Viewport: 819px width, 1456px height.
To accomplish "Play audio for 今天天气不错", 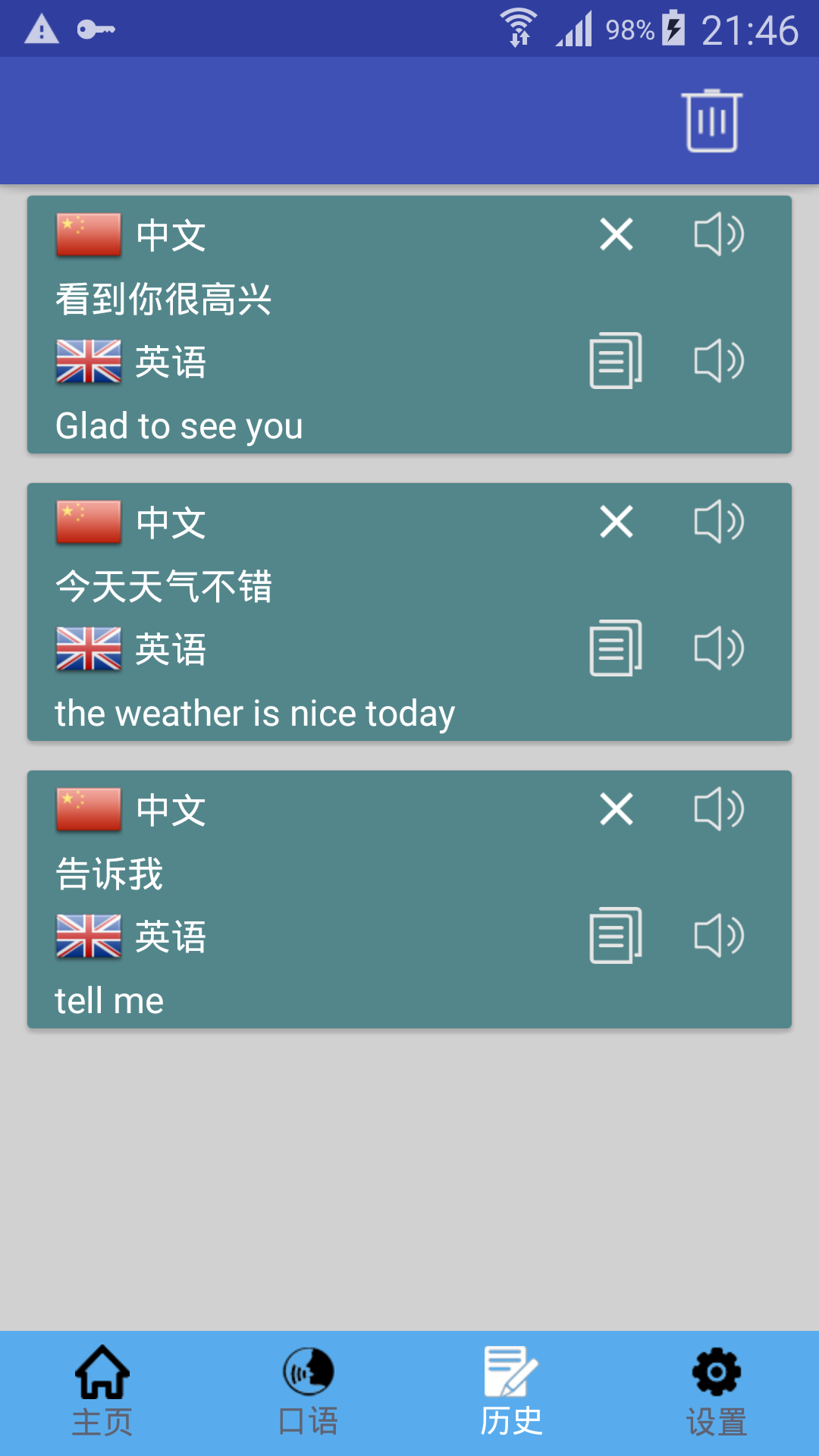I will coord(718,521).
